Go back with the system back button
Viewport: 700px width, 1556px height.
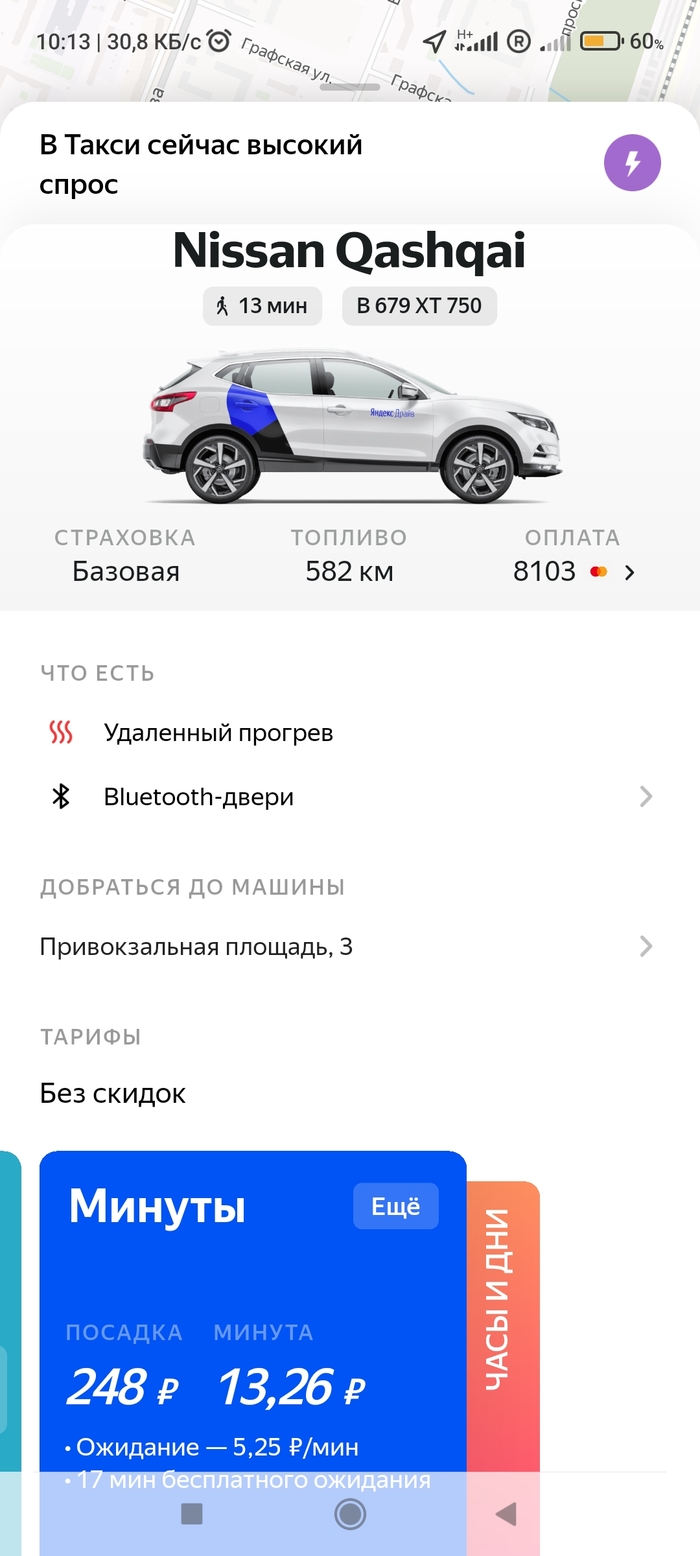coord(506,1515)
